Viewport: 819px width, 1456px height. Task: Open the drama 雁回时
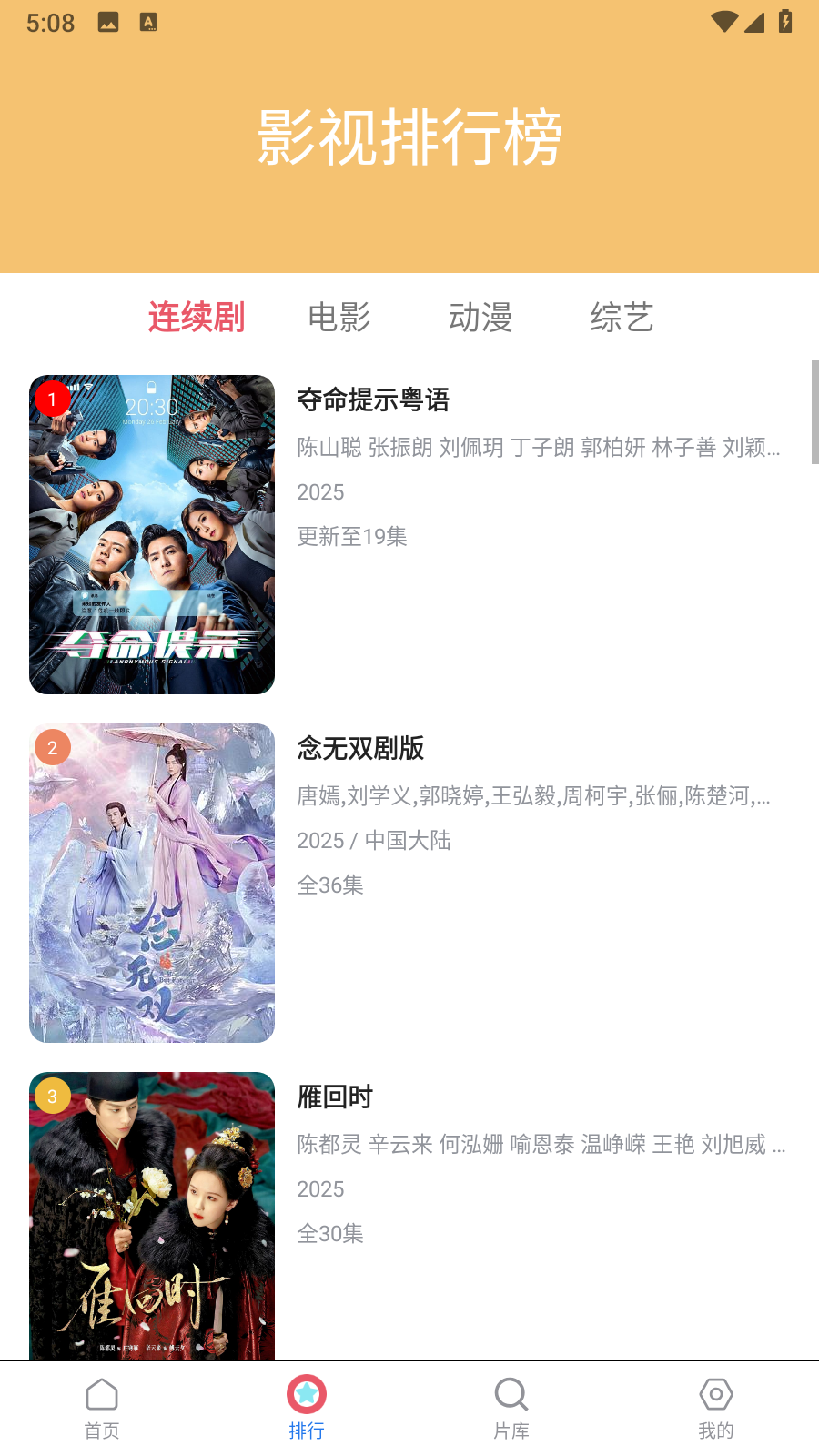(x=333, y=1098)
